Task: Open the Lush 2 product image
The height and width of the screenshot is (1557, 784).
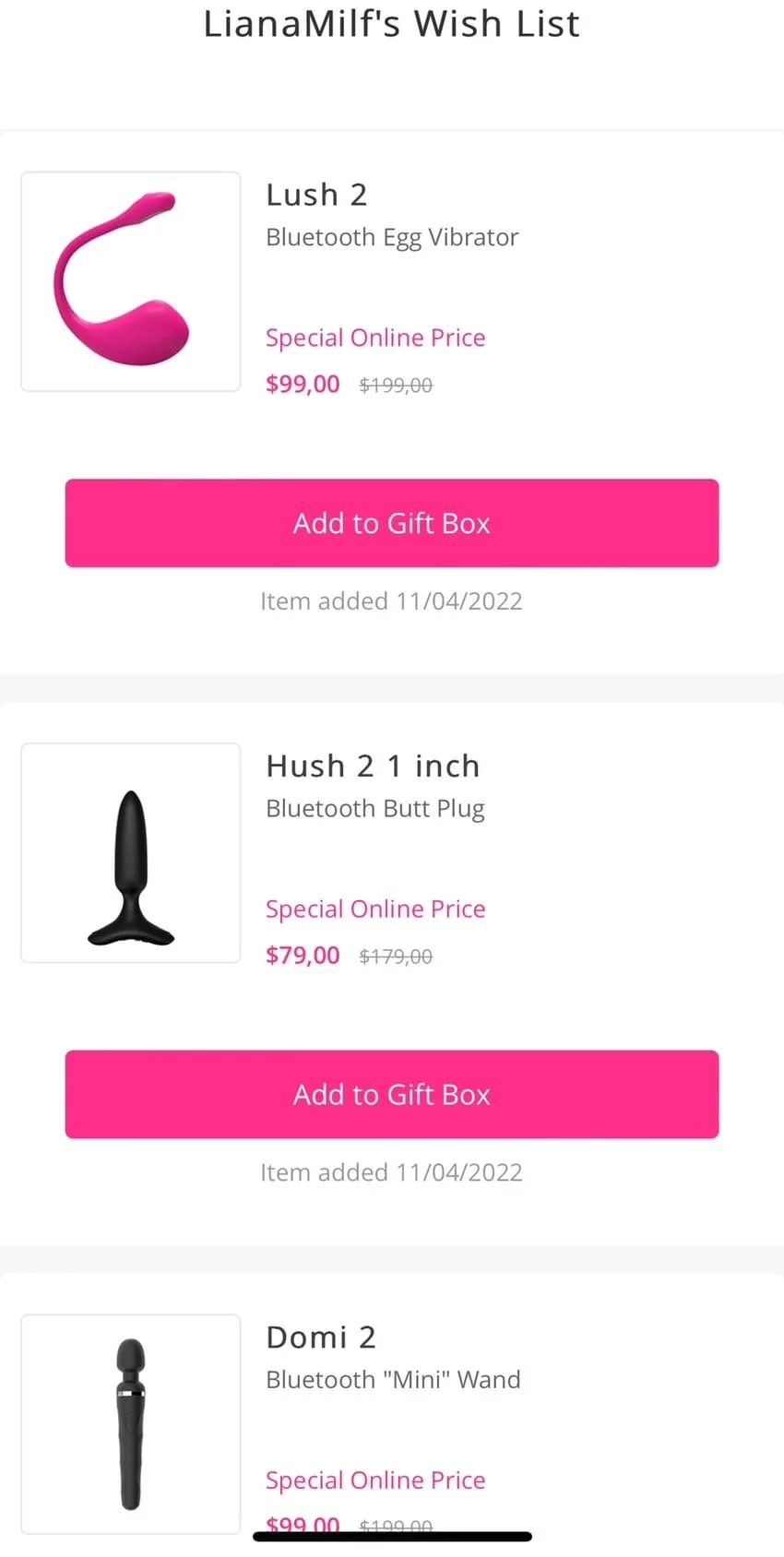Action: pyautogui.click(x=130, y=282)
